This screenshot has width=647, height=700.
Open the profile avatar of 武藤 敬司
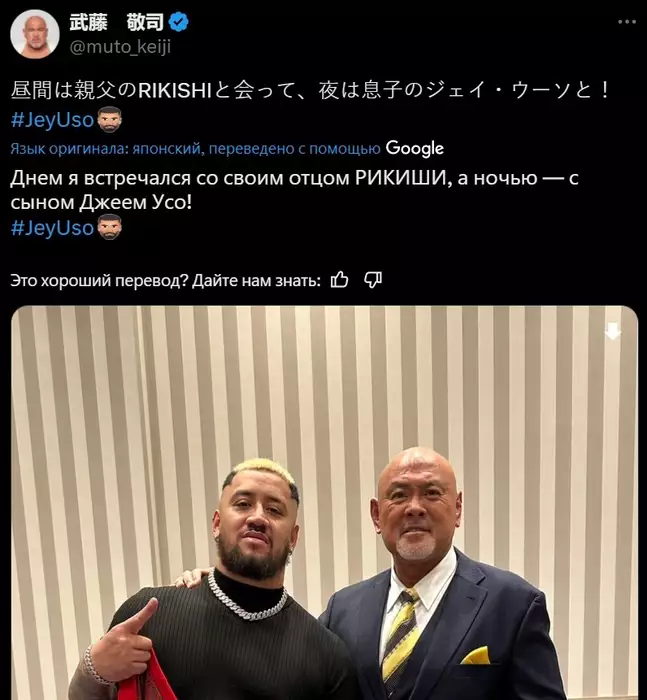point(34,34)
